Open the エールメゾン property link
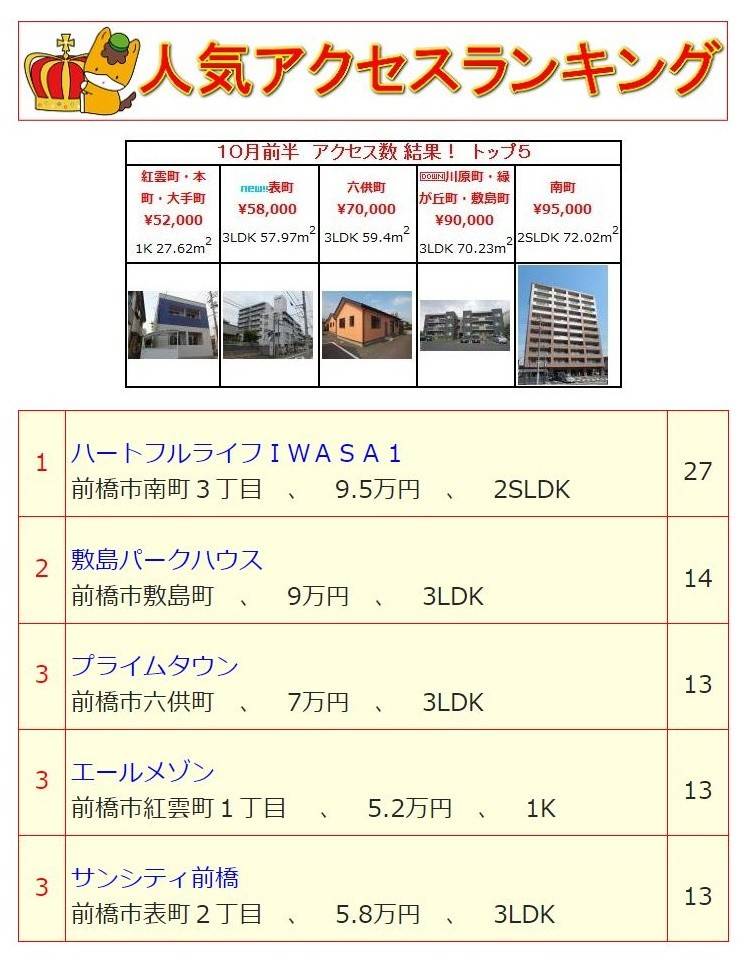748x960 pixels. click(x=143, y=772)
